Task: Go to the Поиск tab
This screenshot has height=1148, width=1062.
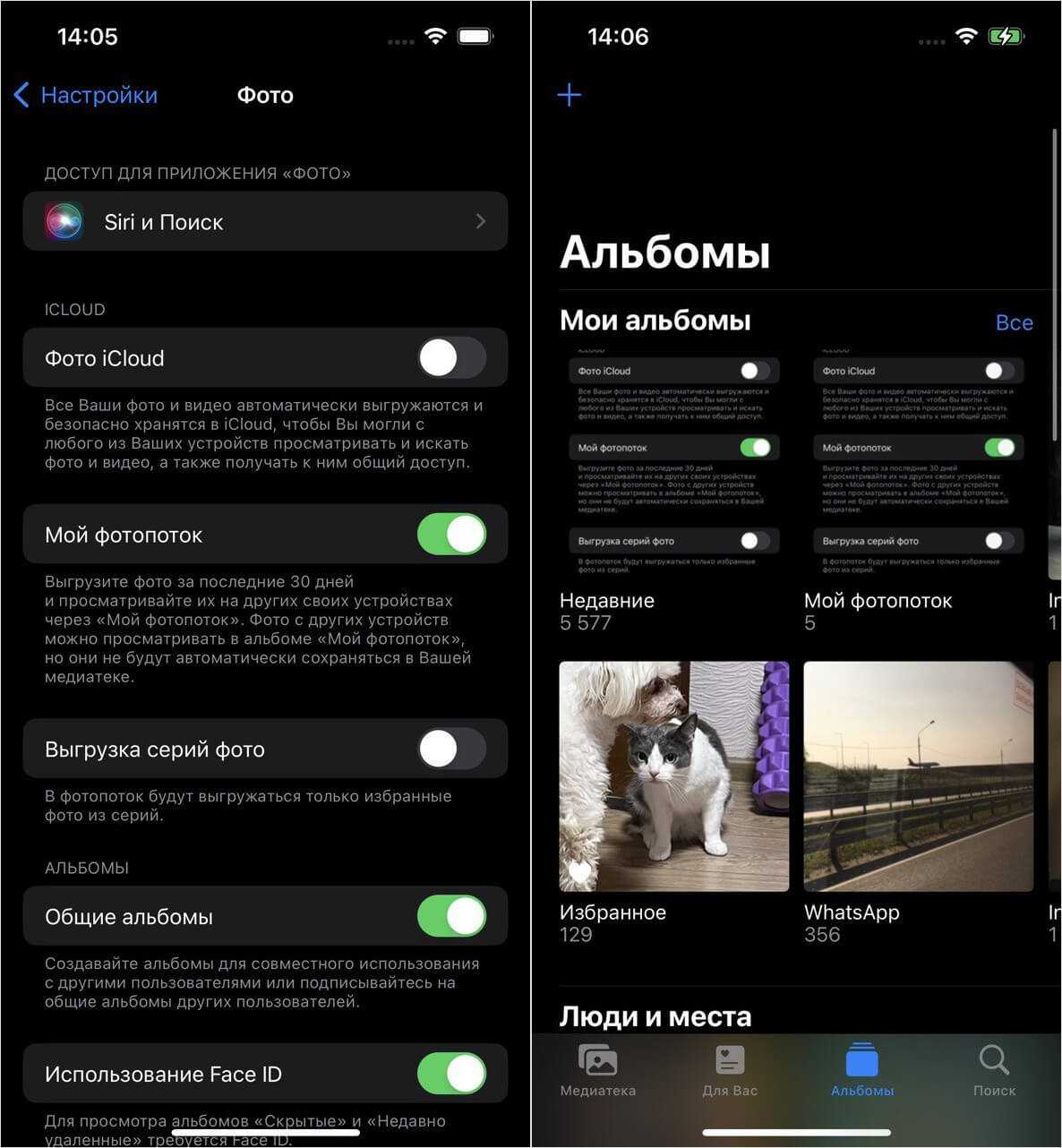Action: pos(994,1070)
